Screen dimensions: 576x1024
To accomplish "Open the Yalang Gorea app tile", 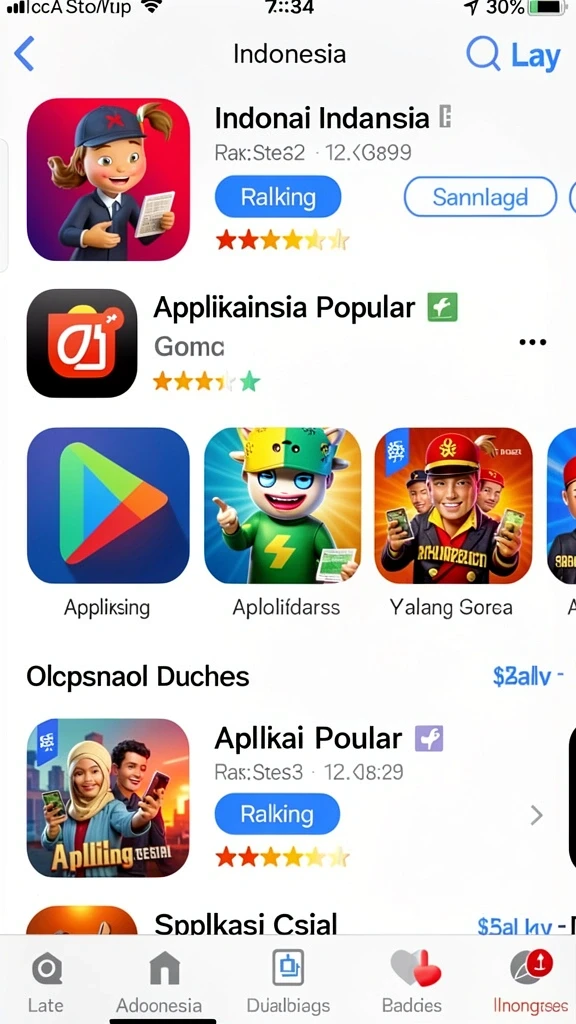I will 452,522.
